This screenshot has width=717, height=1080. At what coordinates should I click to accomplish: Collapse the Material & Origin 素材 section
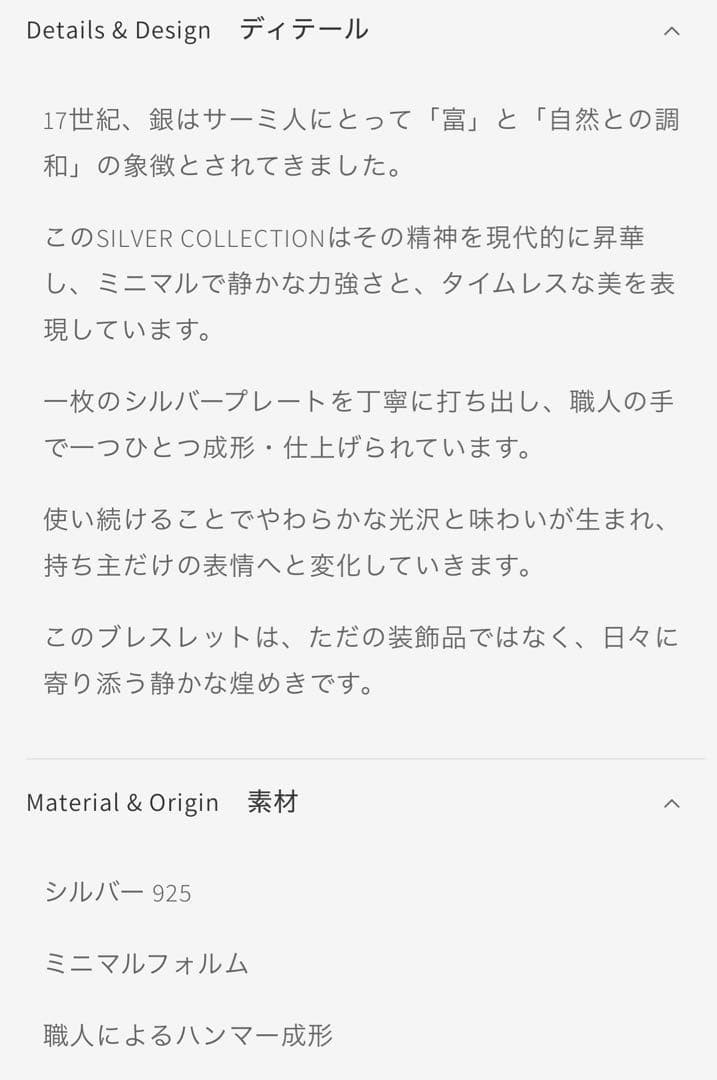[x=672, y=803]
